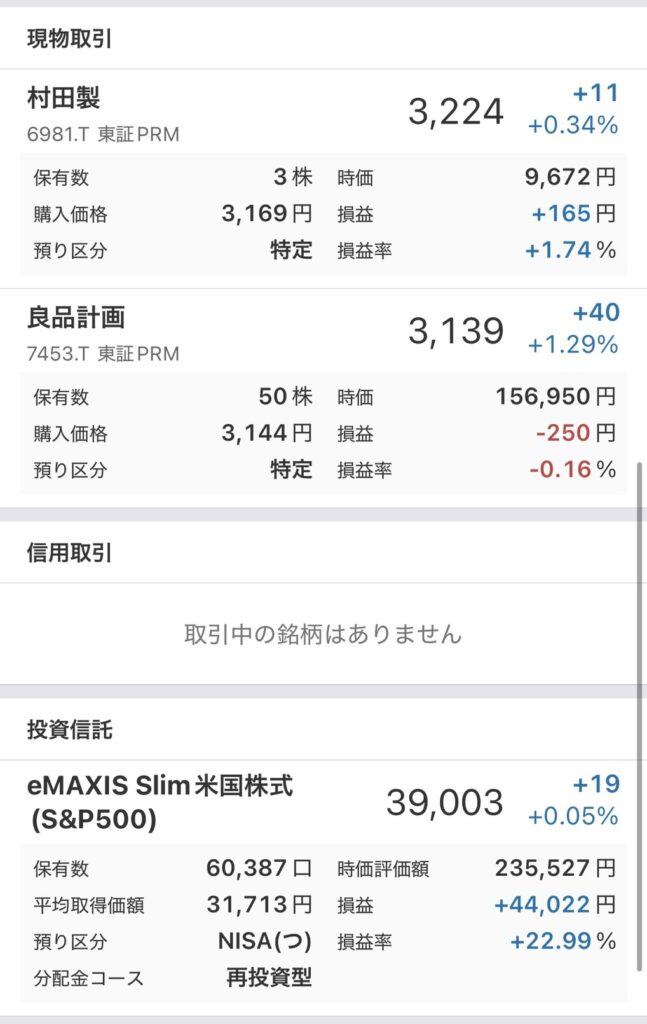The image size is (647, 1024).
Task: Open the eMAXIS Slim 米国株式 (S&P500) fund
Action: 160,801
